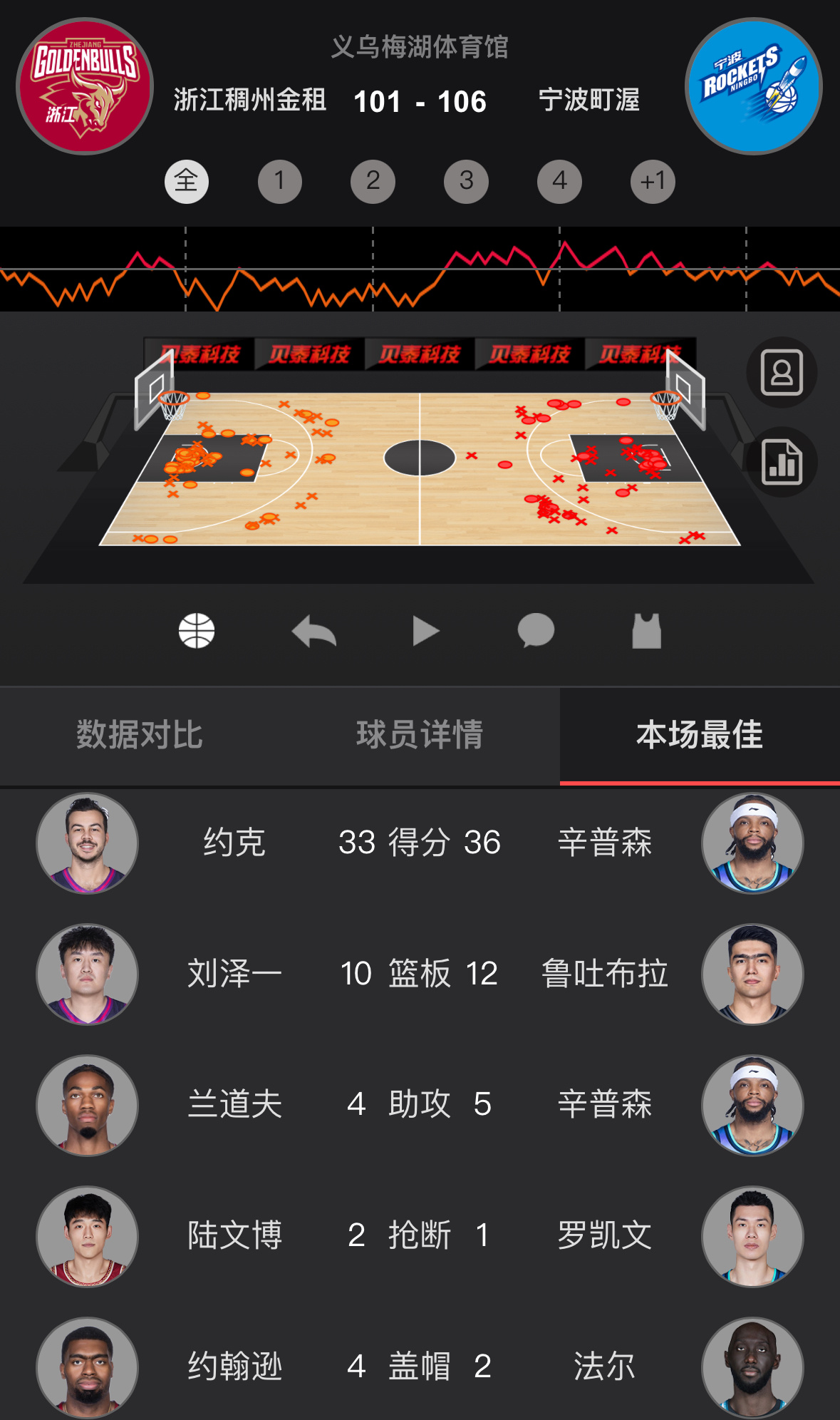Select quarter 4 in the period selector

559,182
